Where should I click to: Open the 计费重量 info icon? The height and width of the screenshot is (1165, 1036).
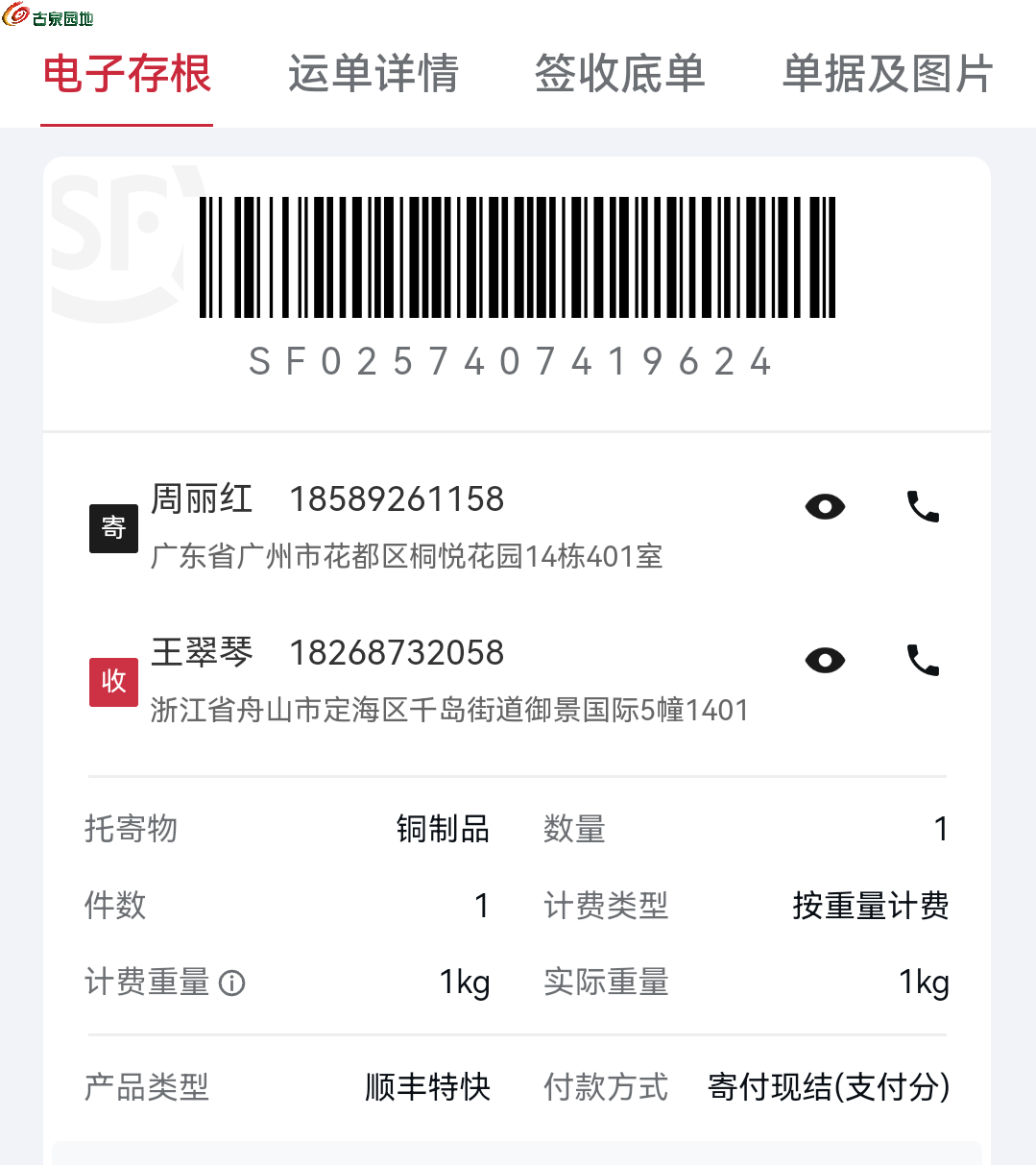pos(230,983)
